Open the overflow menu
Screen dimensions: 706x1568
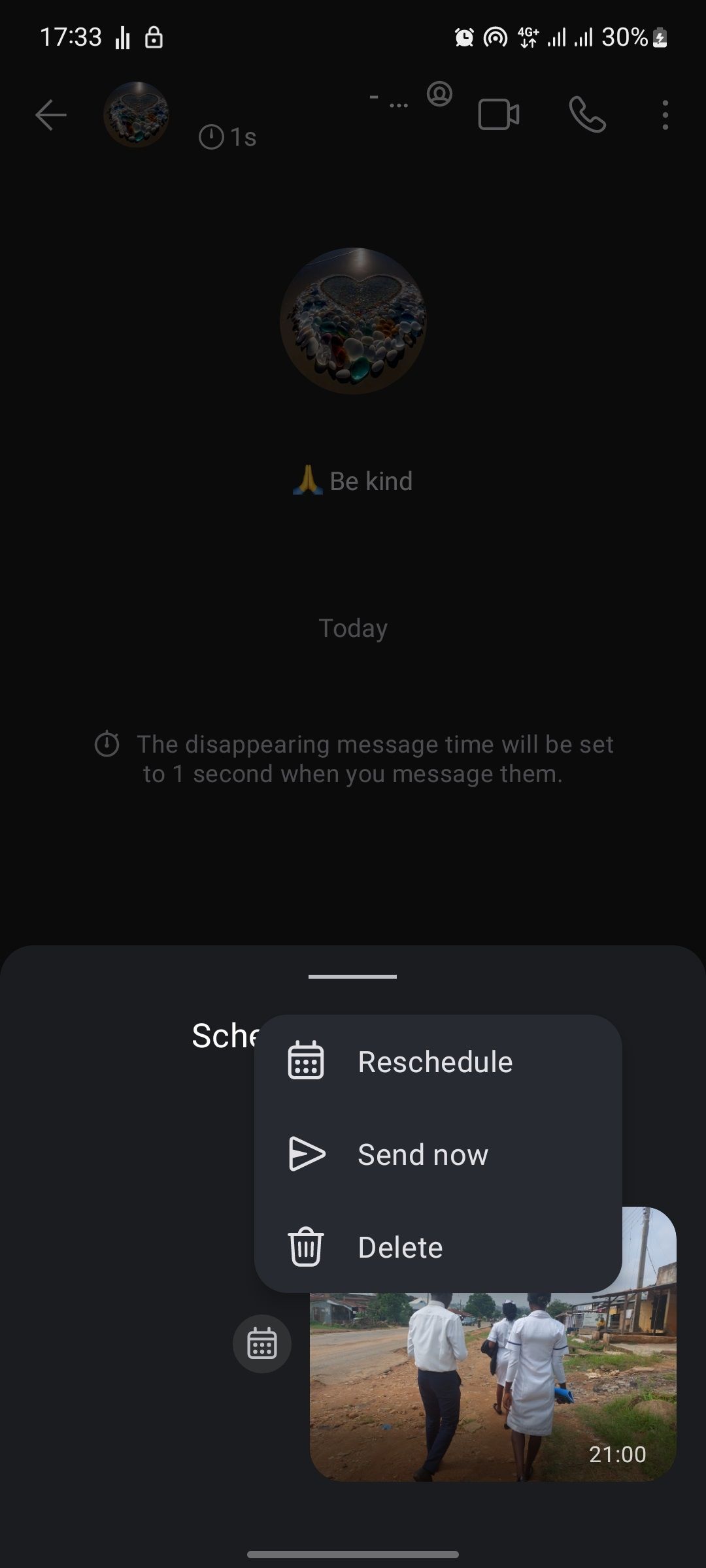pyautogui.click(x=665, y=116)
